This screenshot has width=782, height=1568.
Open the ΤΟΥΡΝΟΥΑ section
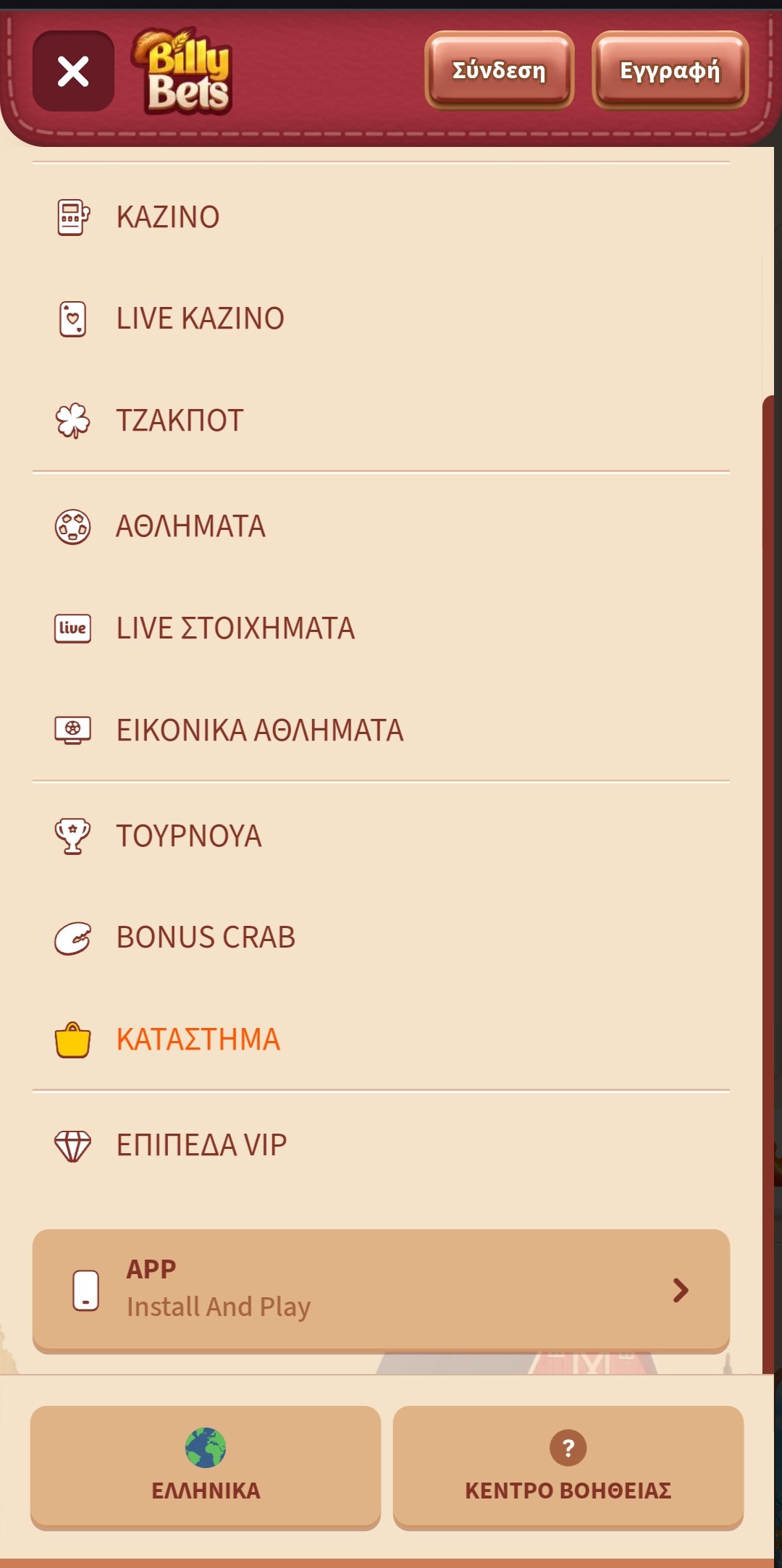188,836
